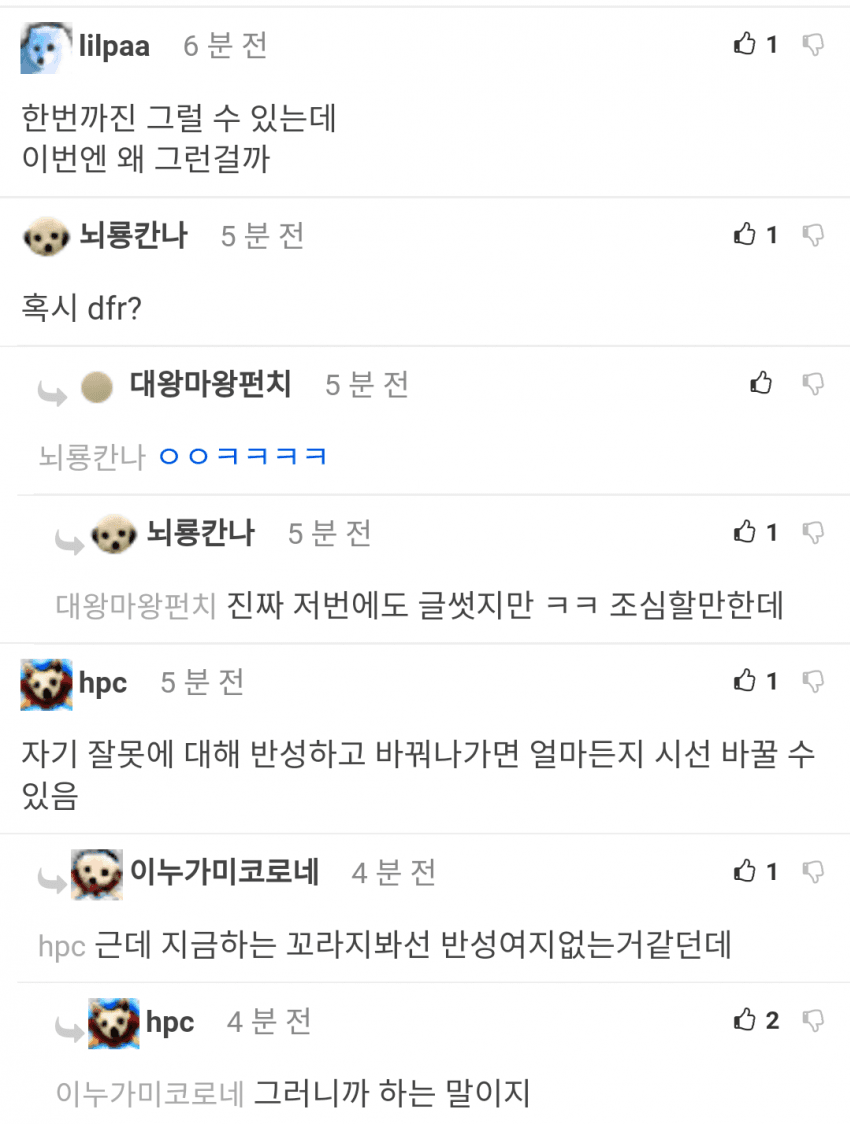This screenshot has height=1124, width=850.
Task: Downvote hpc's comment about 반성하고 바꿔나가면
Action: (x=814, y=681)
